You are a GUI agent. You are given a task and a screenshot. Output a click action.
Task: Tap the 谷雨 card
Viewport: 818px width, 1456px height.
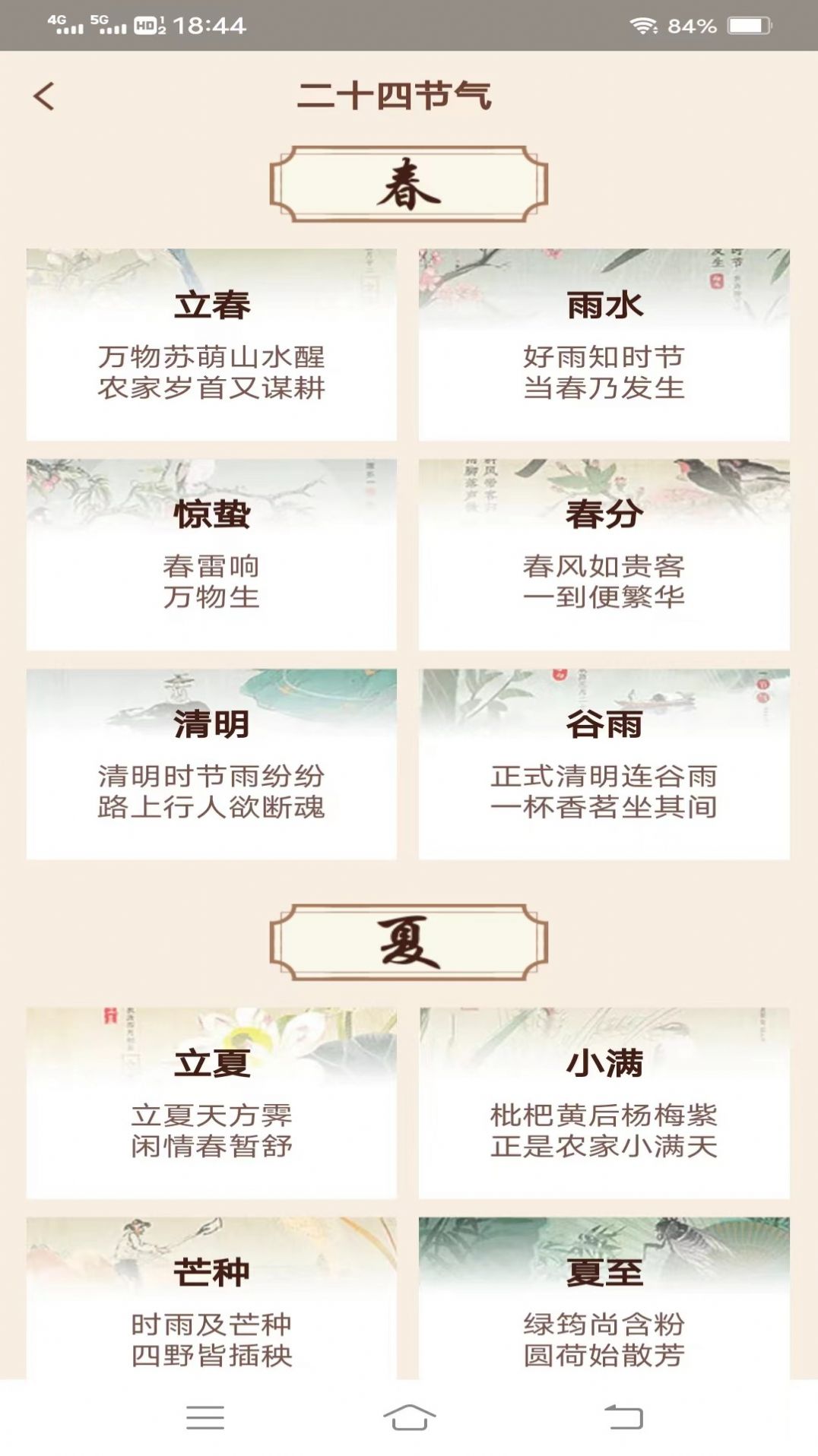[604, 764]
